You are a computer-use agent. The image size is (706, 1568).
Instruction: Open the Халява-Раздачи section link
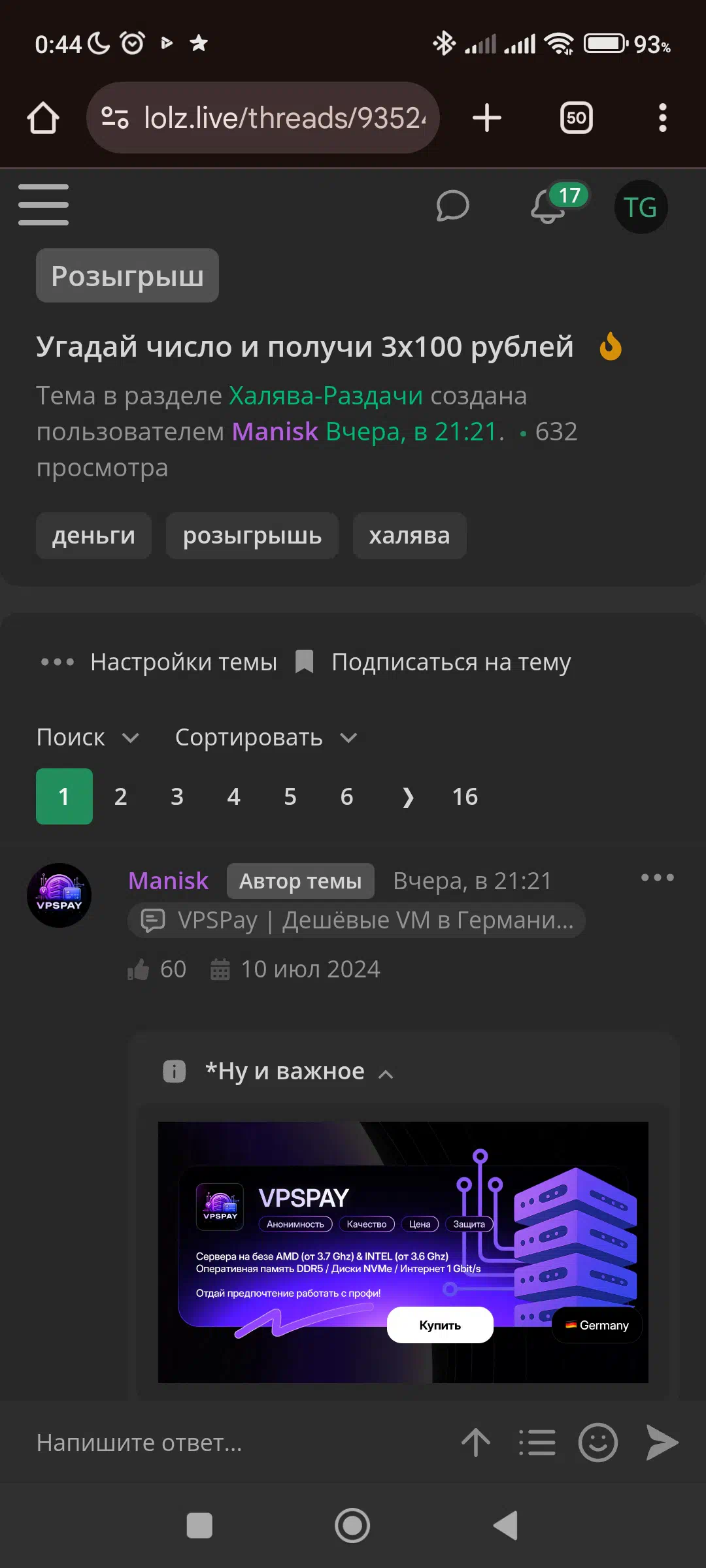(x=326, y=396)
